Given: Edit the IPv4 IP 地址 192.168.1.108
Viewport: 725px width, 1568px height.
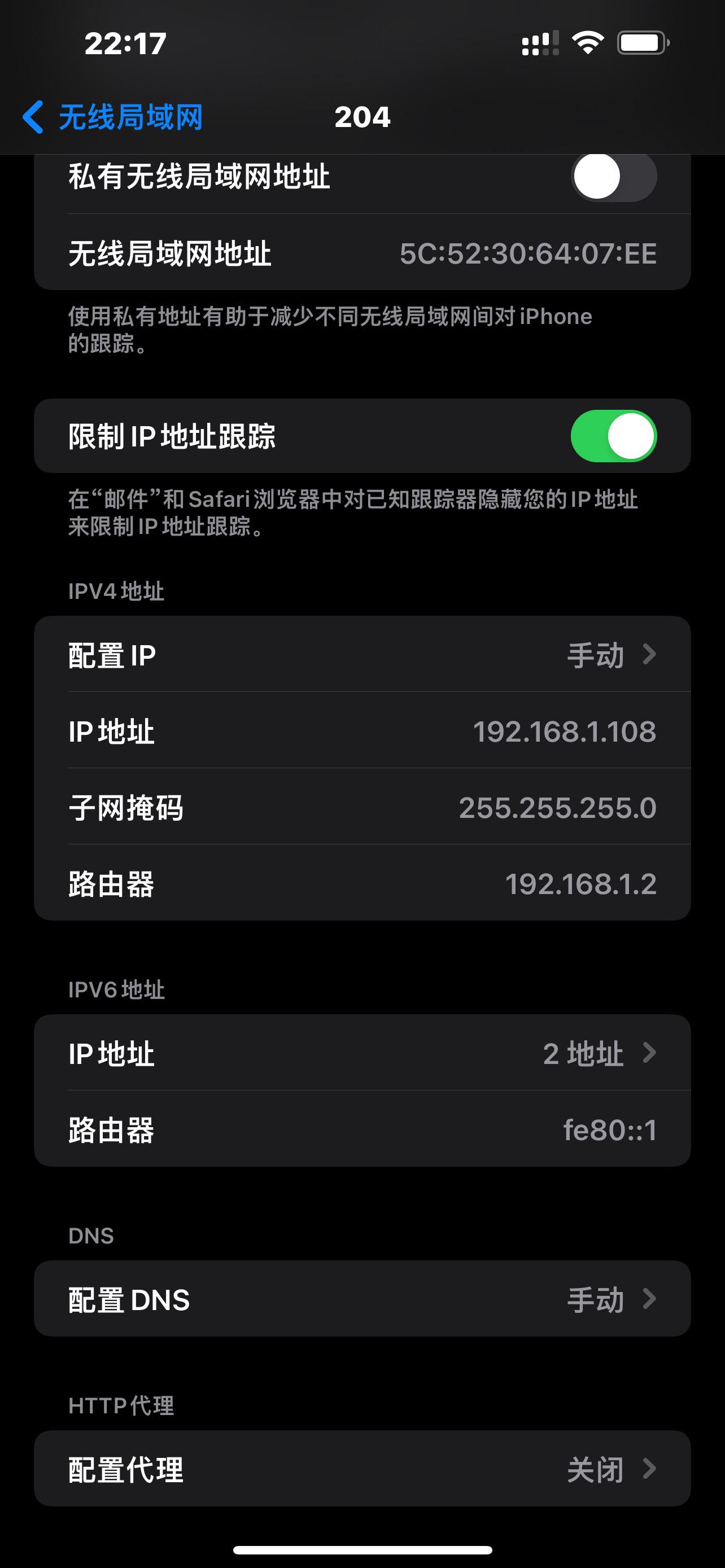Looking at the screenshot, I should (x=564, y=731).
